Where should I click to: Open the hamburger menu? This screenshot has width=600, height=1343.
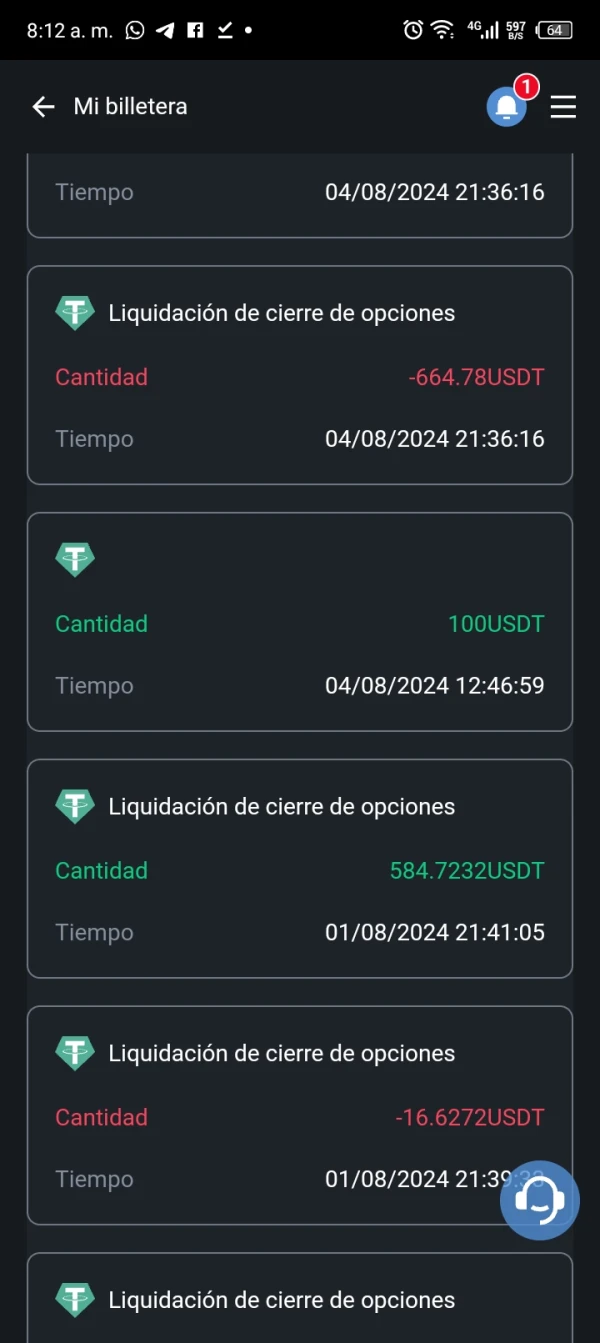point(563,107)
